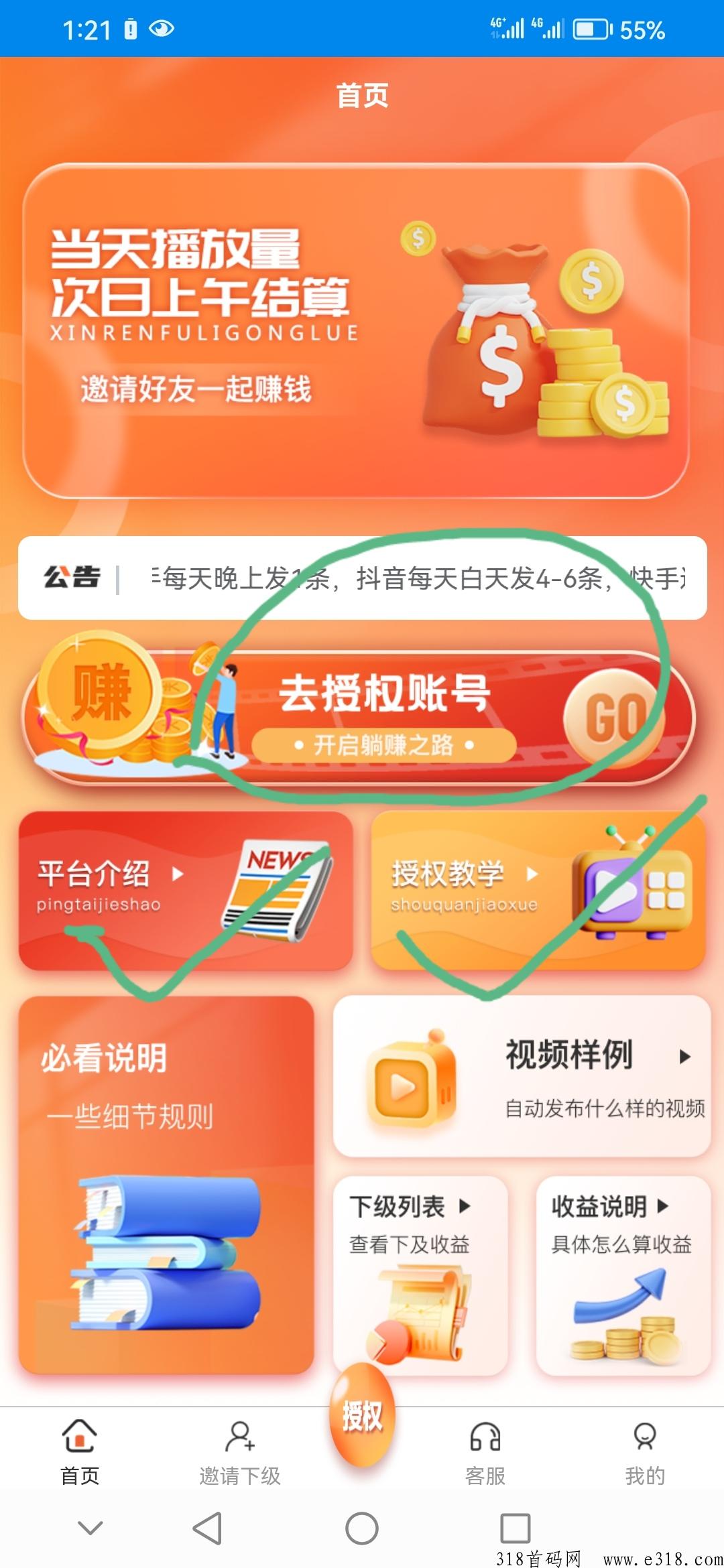This screenshot has width=724, height=1568.
Task: Open the 当天播放量 promo banner
Action: pos(355,330)
